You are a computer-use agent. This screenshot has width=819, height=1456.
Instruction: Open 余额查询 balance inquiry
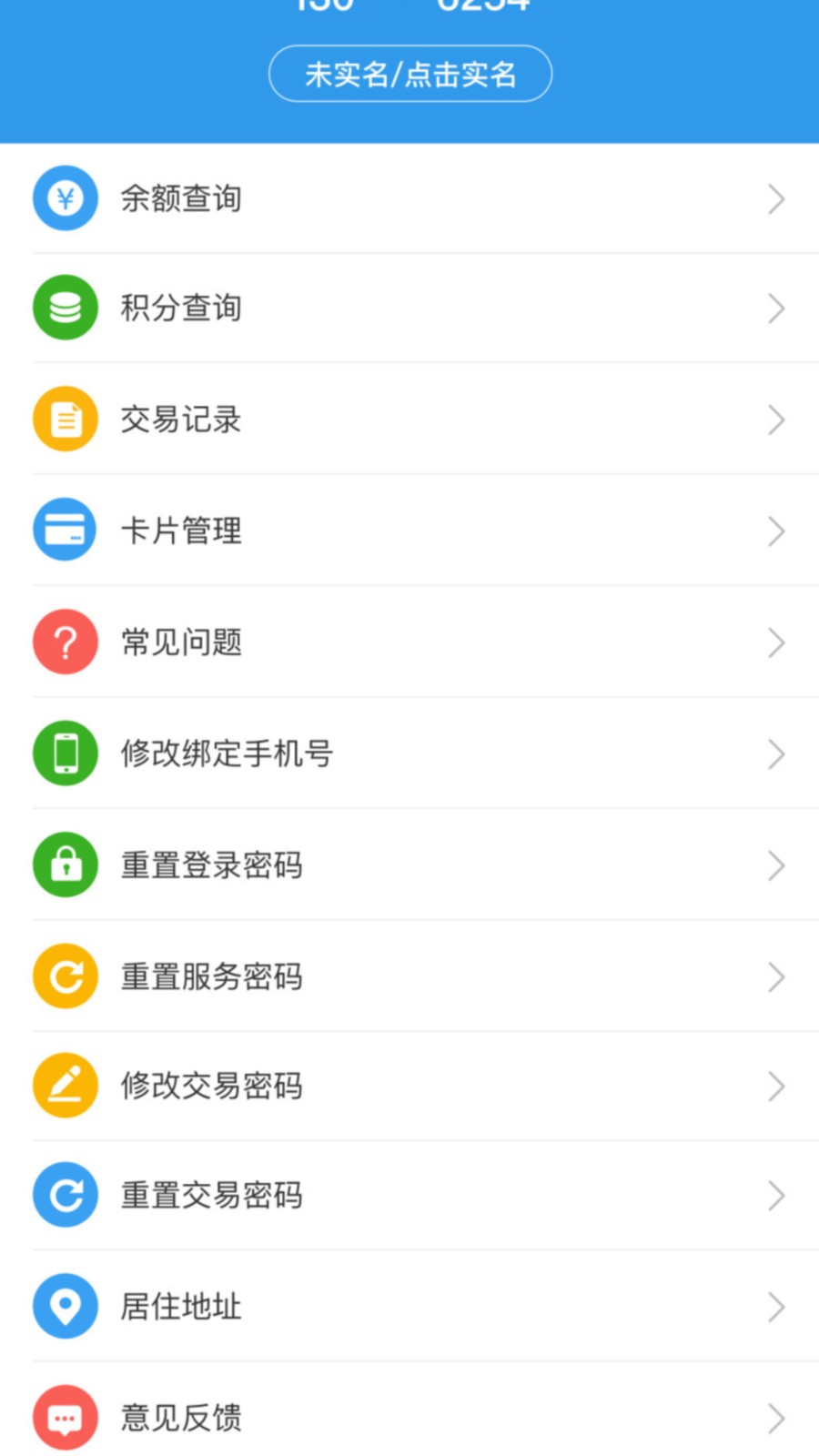(x=409, y=198)
